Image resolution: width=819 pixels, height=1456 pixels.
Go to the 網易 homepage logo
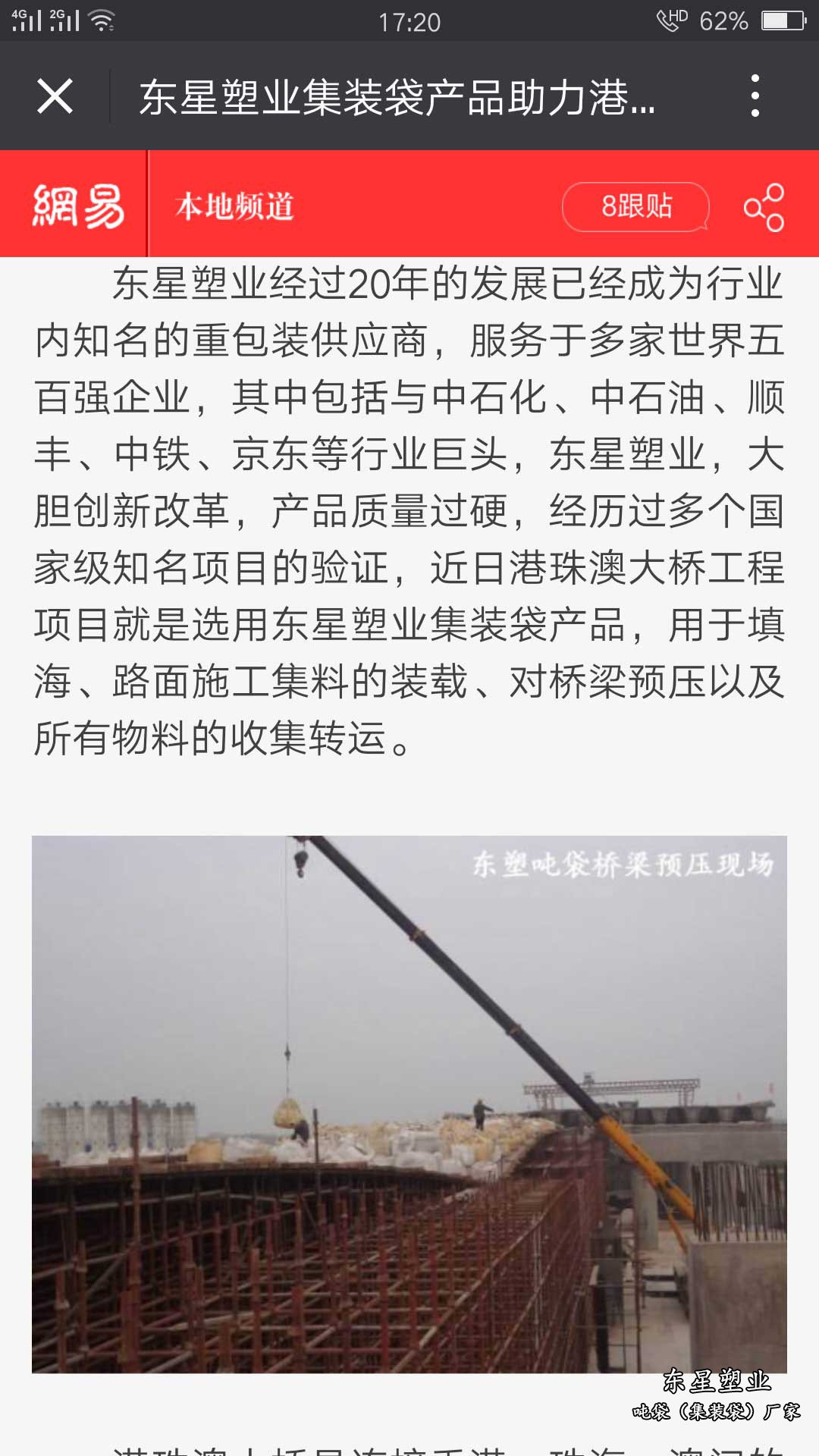pyautogui.click(x=77, y=206)
